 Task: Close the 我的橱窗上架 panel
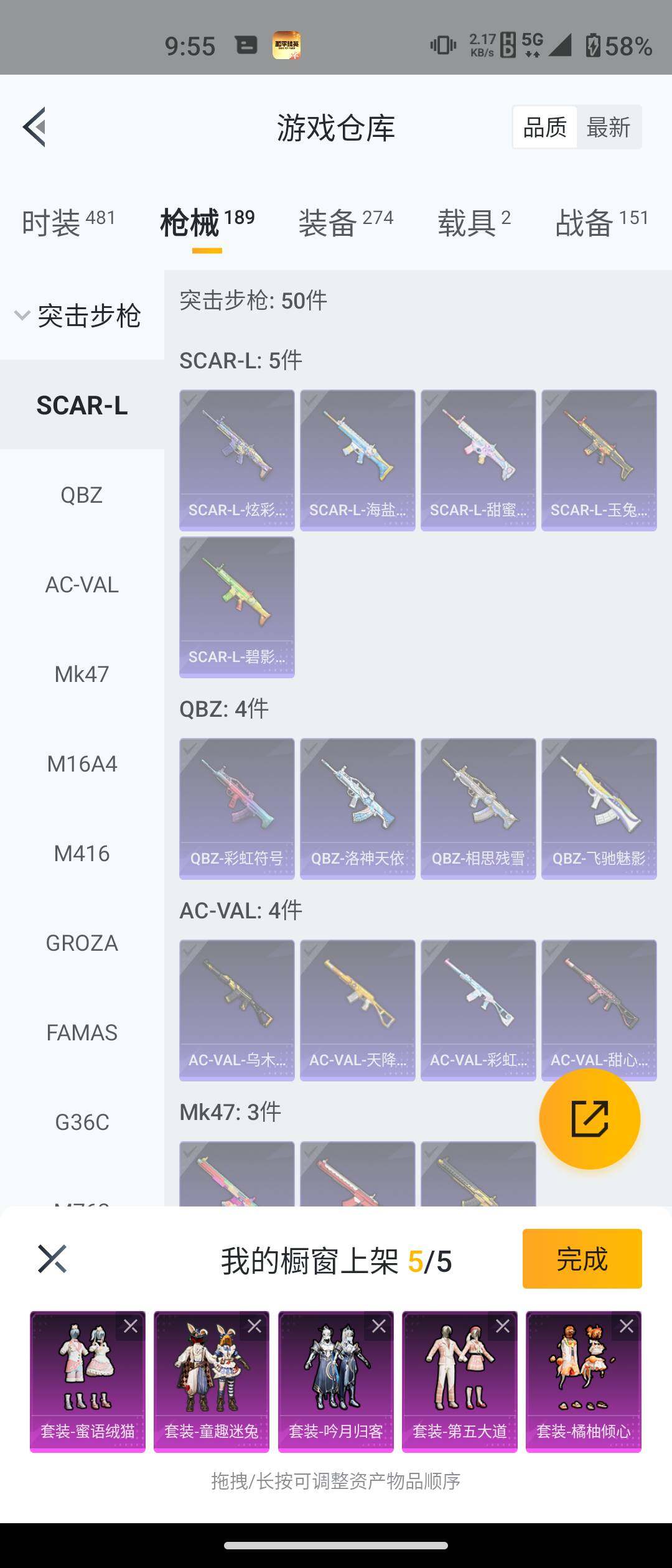(52, 1259)
